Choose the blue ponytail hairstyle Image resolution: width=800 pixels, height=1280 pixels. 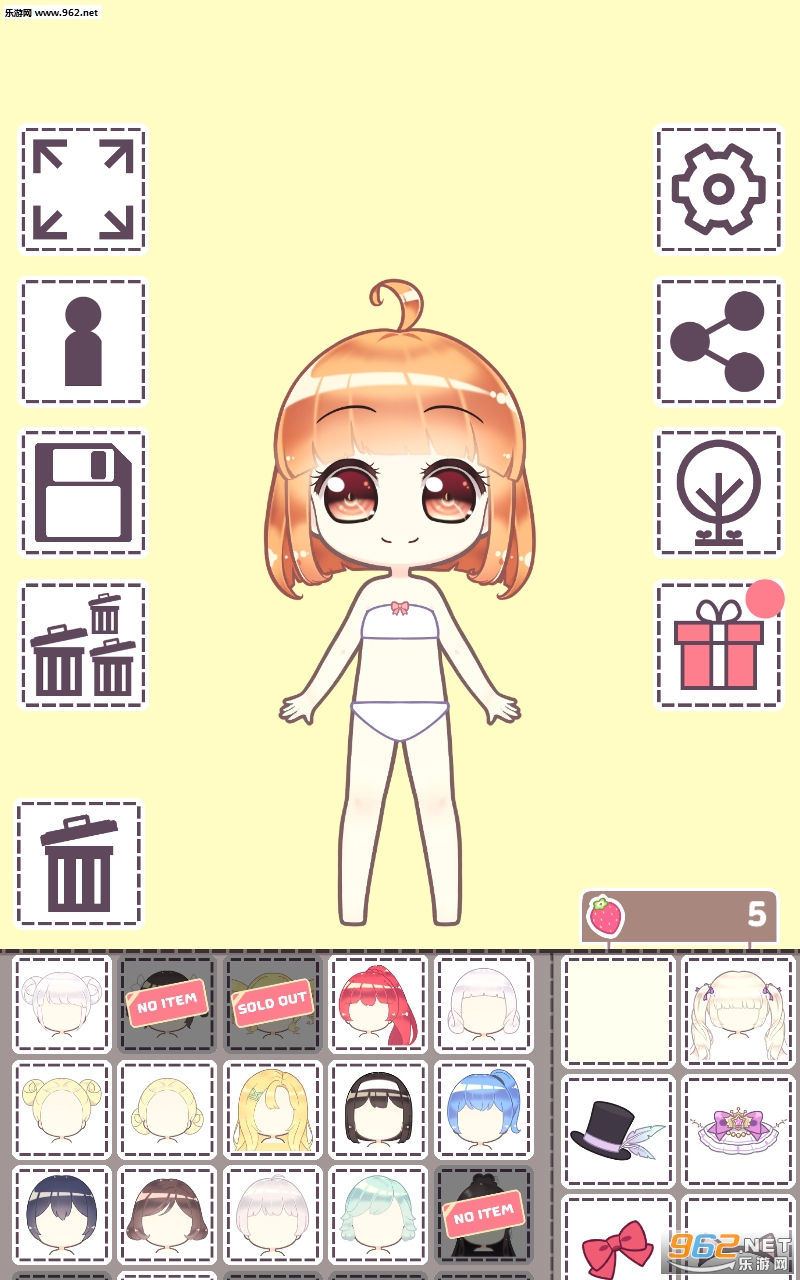[484, 1109]
